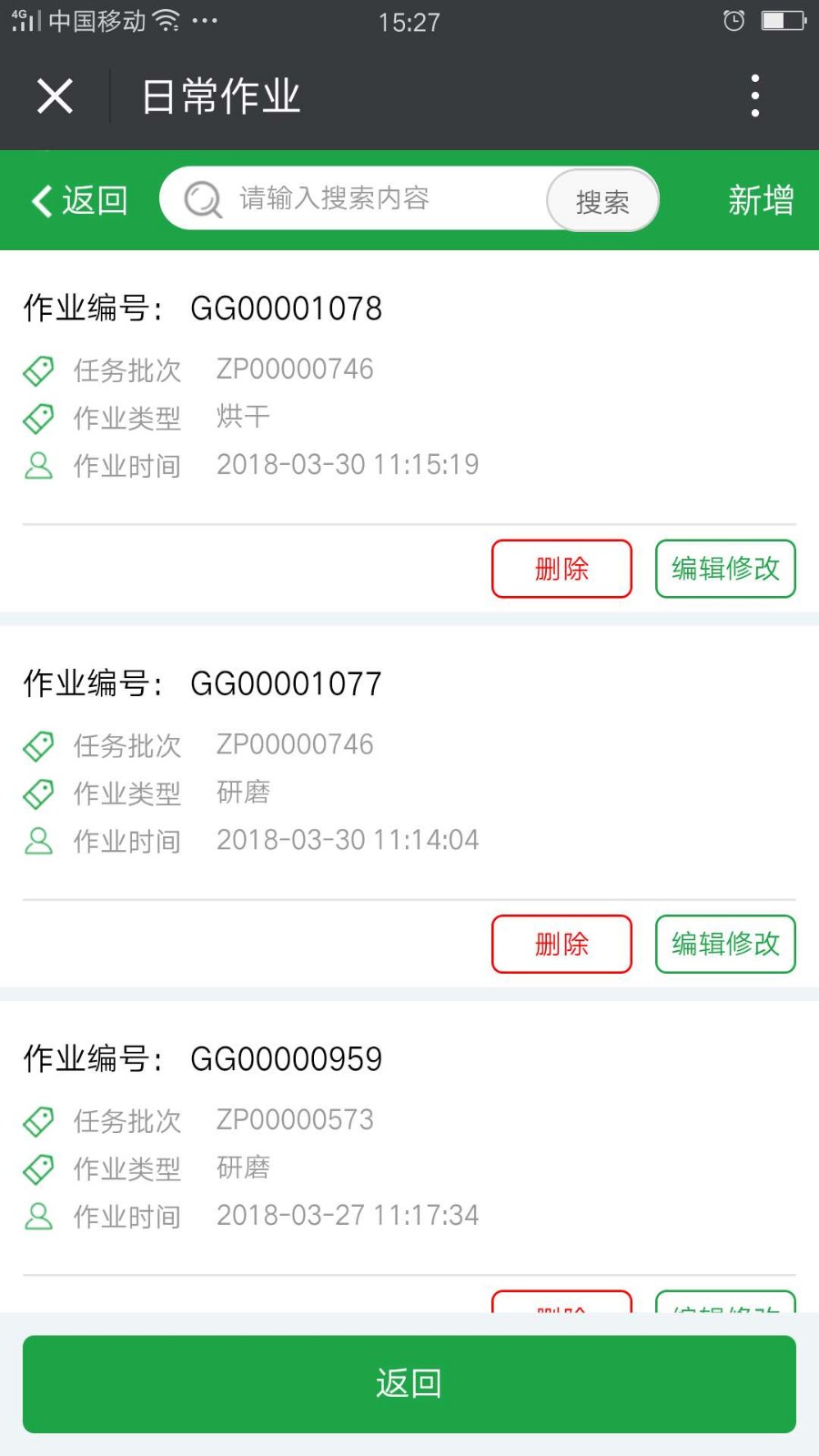Go back using the top-left 返回 link
Screen dimensions: 819x1456
[80, 200]
